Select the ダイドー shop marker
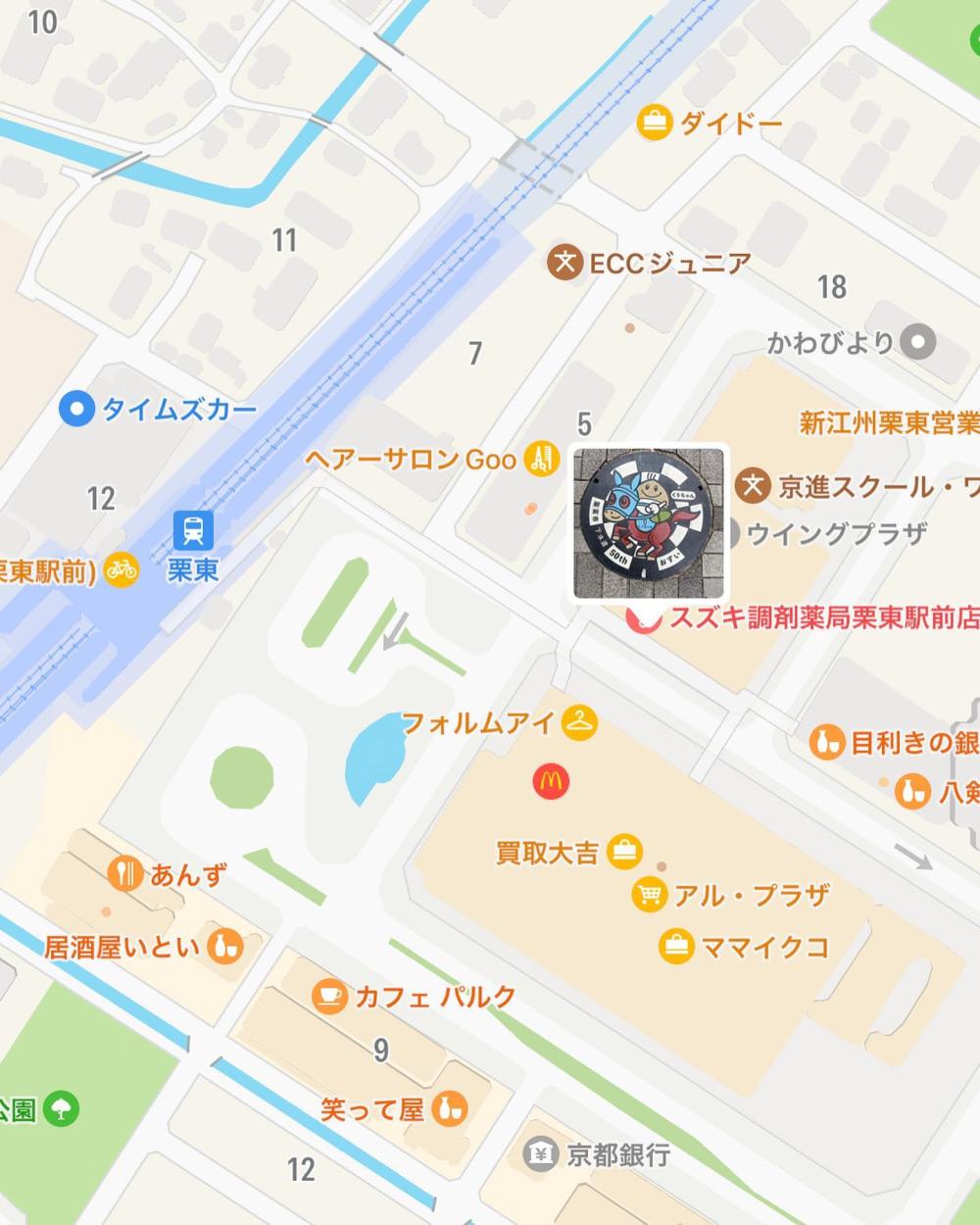 click(x=653, y=123)
